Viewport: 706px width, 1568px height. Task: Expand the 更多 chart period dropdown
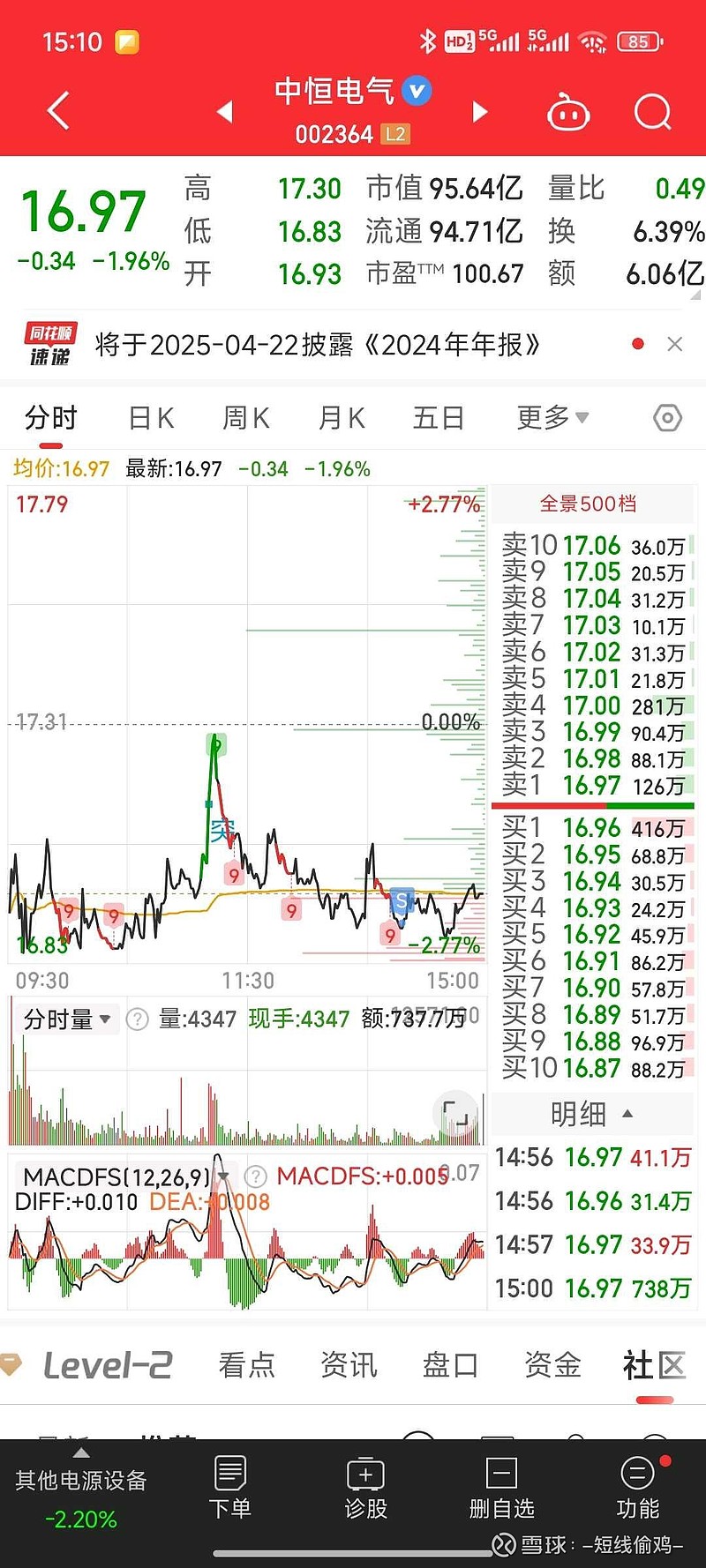552,417
